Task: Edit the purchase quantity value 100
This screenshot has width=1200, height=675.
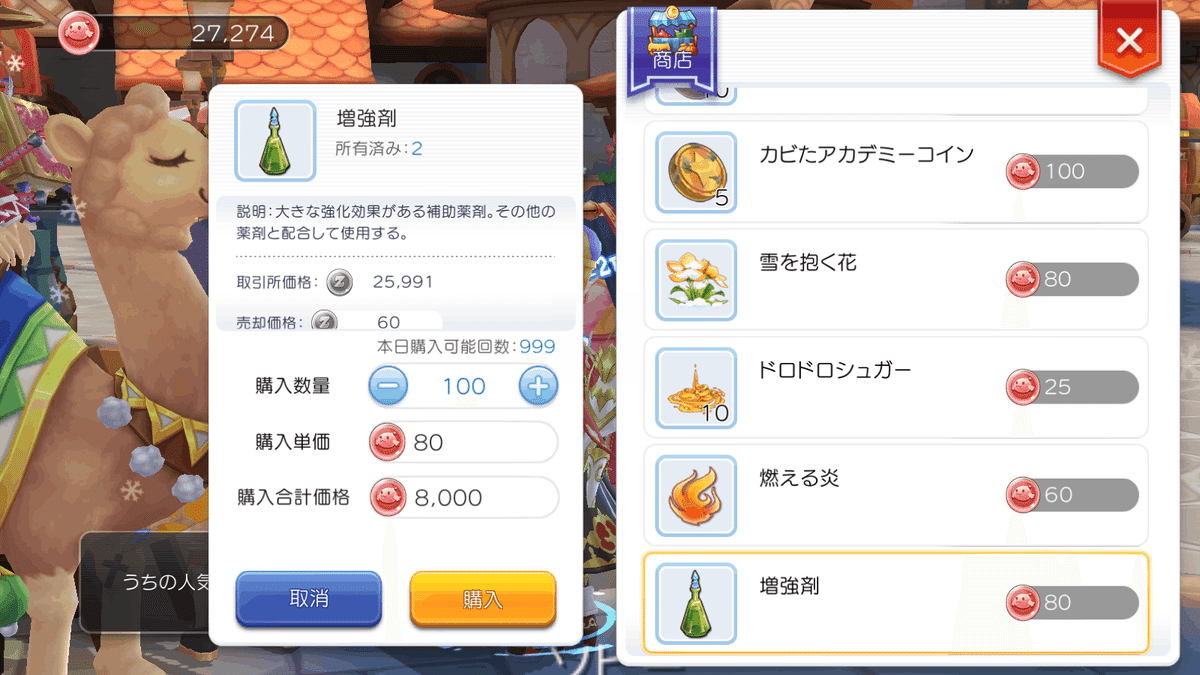Action: [x=464, y=387]
